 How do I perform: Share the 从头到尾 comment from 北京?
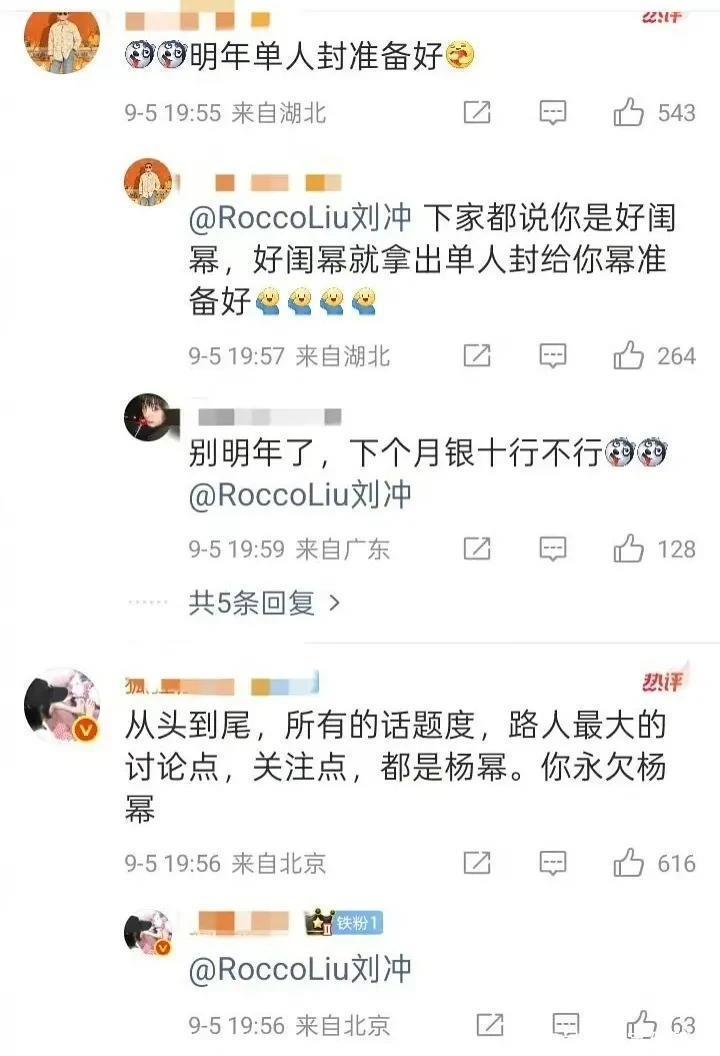[x=477, y=863]
